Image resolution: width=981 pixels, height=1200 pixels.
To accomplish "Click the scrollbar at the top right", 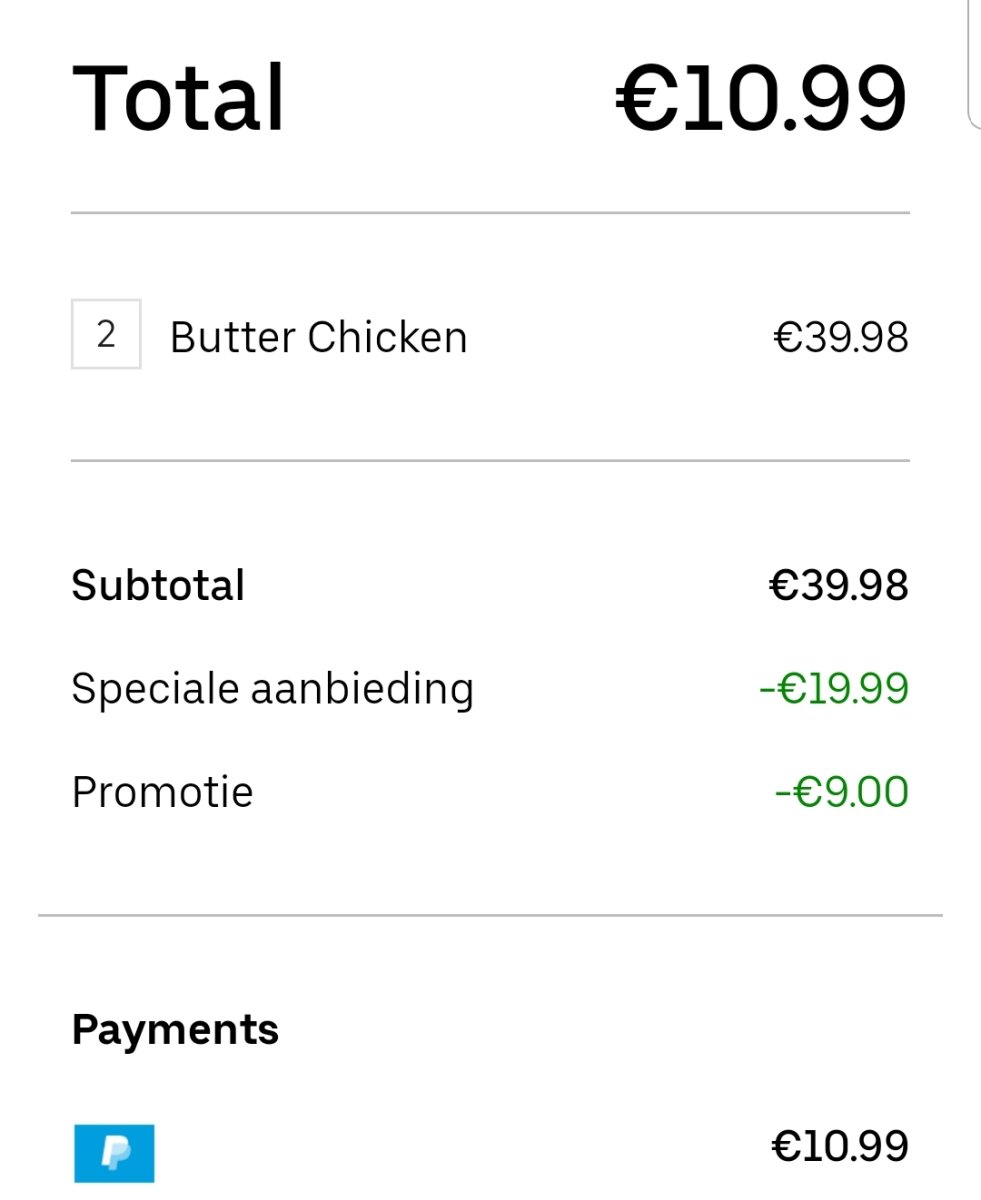I will pyautogui.click(x=973, y=60).
